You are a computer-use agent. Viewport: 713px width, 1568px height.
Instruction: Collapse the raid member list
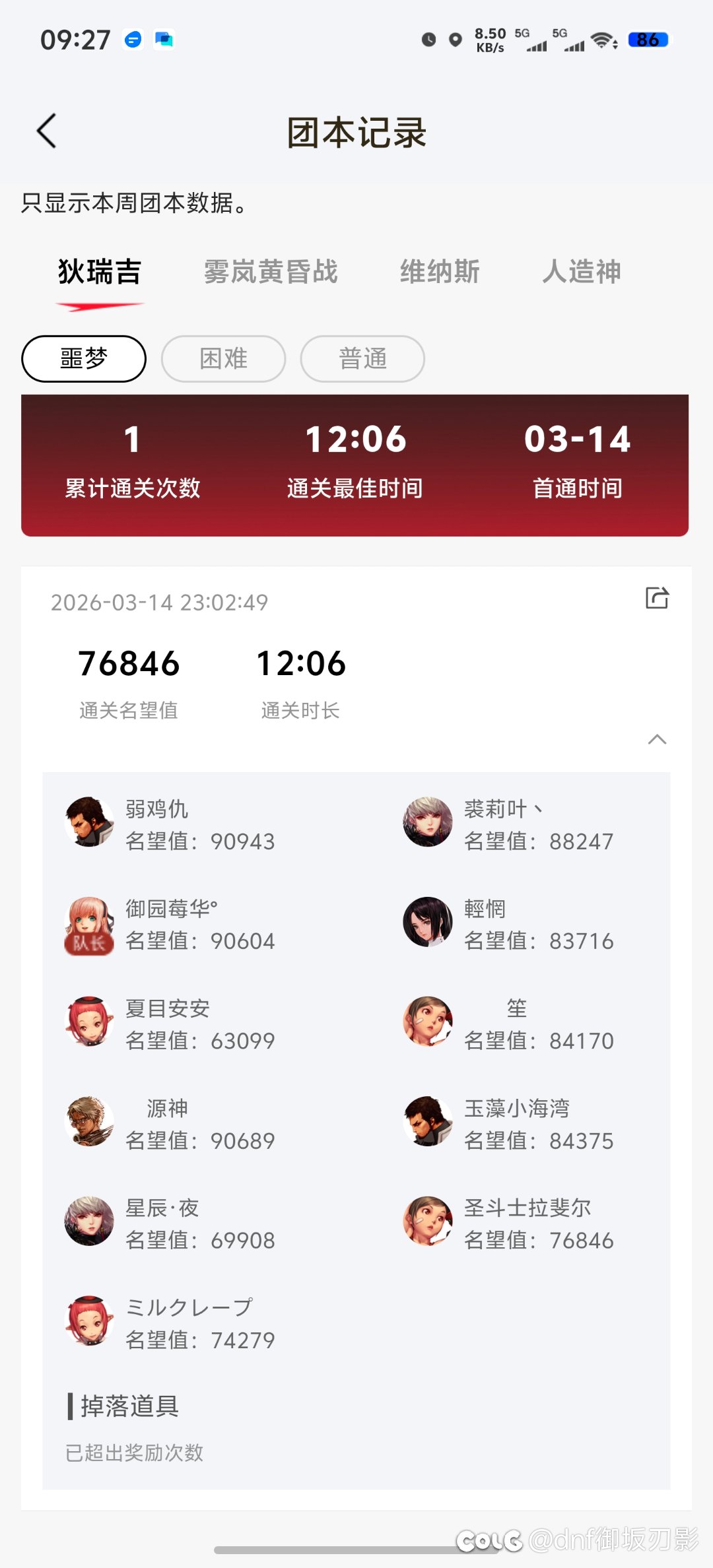pyautogui.click(x=657, y=739)
